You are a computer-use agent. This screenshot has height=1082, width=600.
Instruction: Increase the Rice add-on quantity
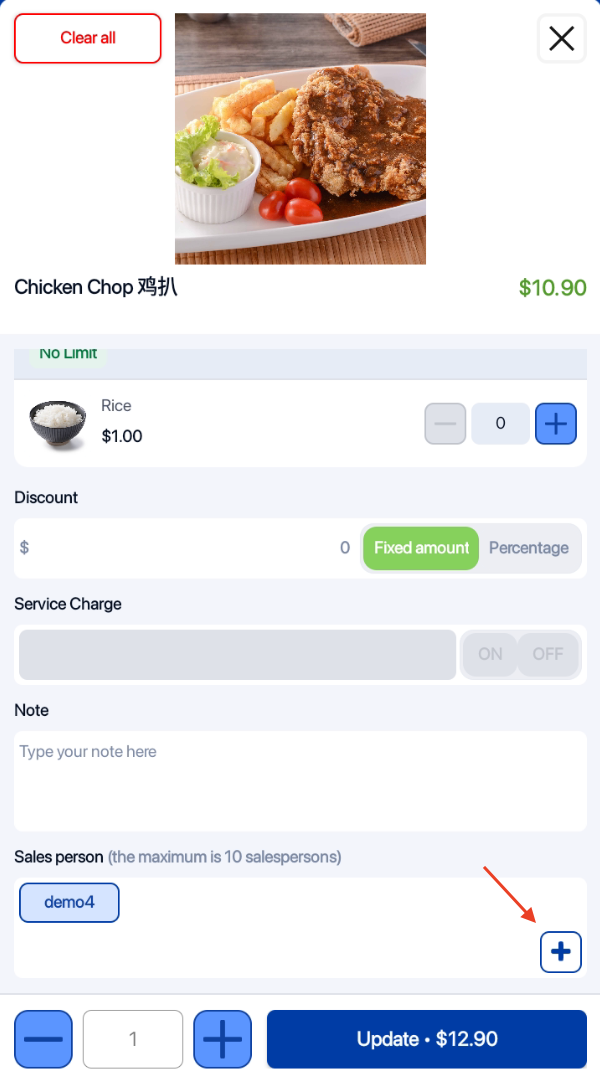(x=556, y=424)
